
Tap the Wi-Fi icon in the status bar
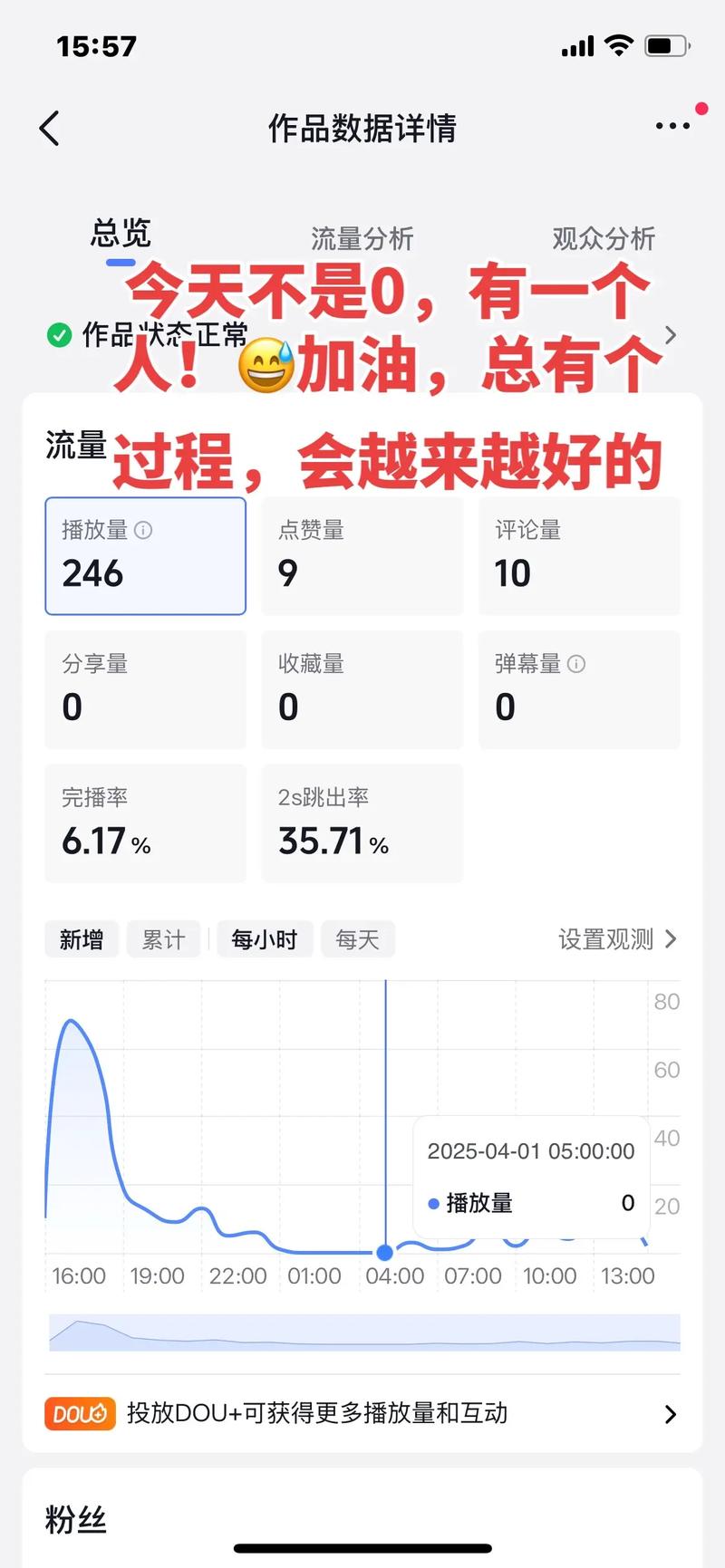coord(619,45)
